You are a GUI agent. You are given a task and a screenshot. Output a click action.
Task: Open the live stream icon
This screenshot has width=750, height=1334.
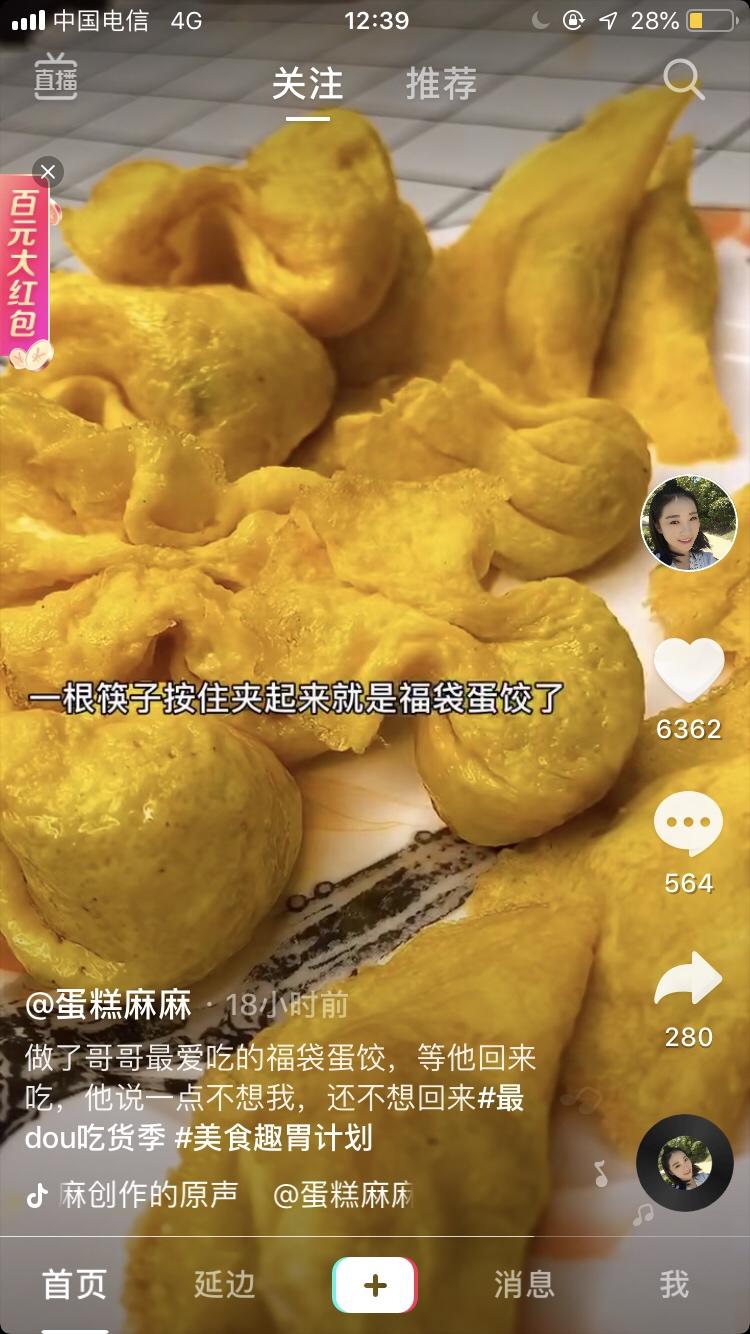pyautogui.click(x=56, y=79)
